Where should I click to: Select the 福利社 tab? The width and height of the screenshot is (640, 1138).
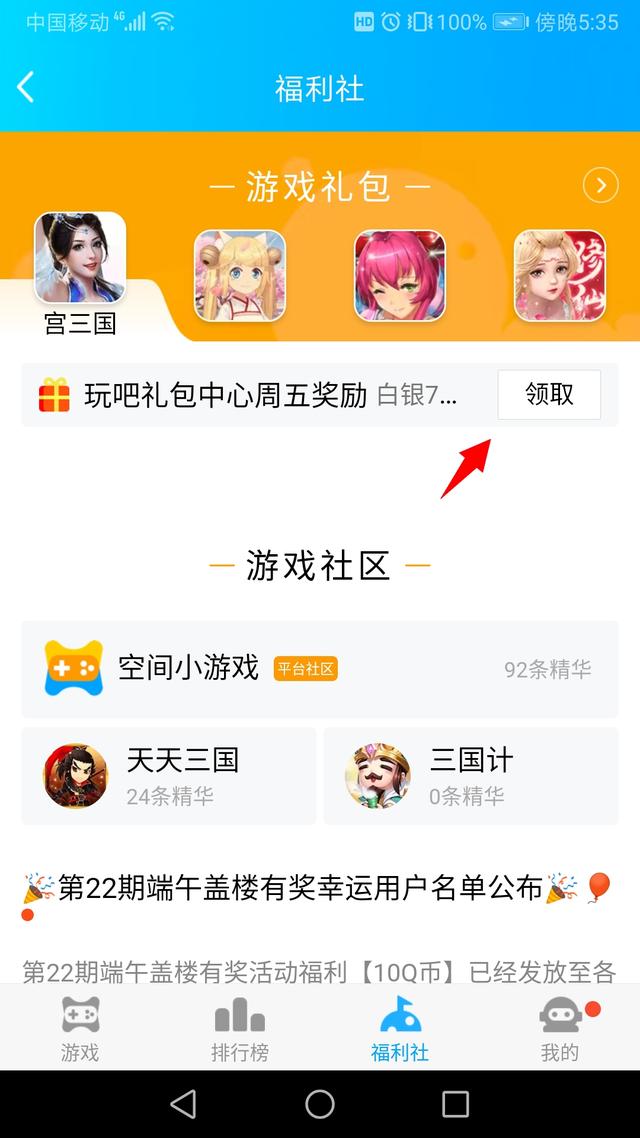[400, 1028]
